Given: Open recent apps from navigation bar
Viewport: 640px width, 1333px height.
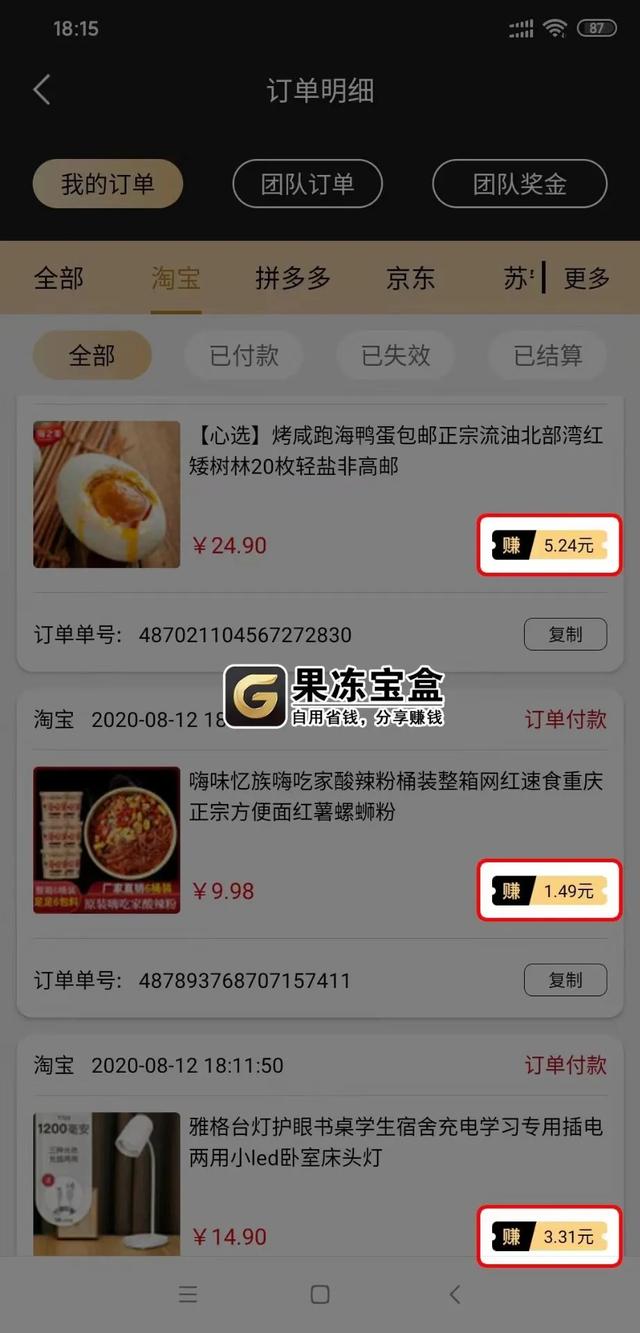Looking at the screenshot, I should tap(188, 1294).
